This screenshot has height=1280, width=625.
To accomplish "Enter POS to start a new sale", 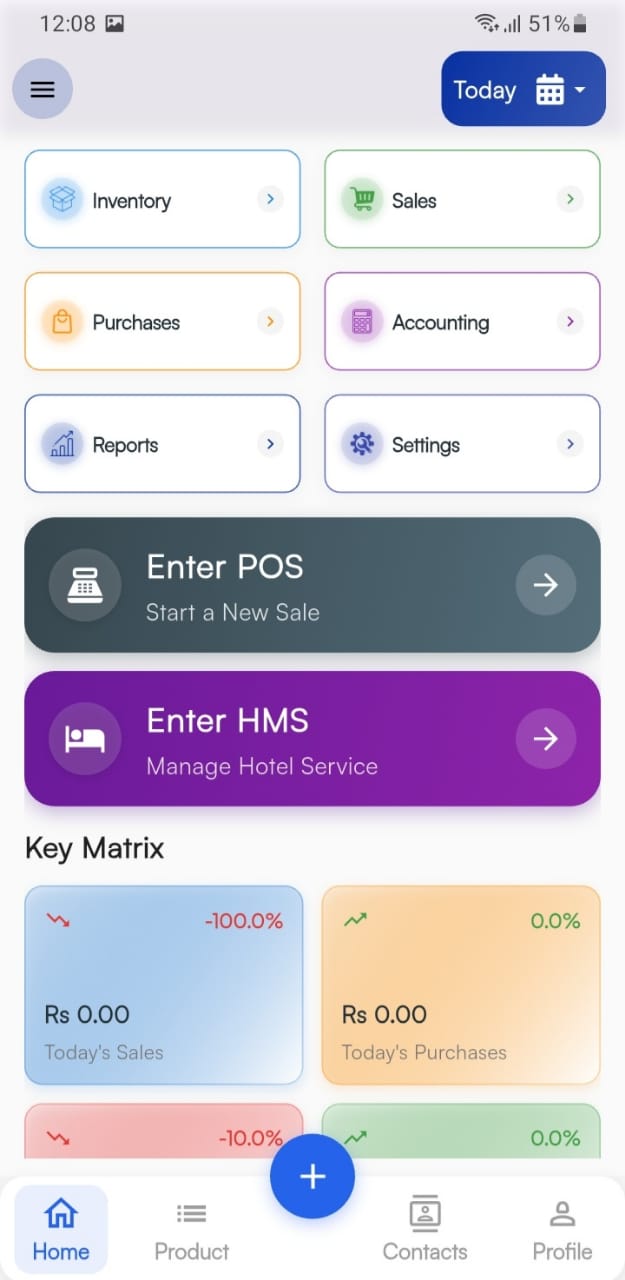I will click(x=312, y=585).
